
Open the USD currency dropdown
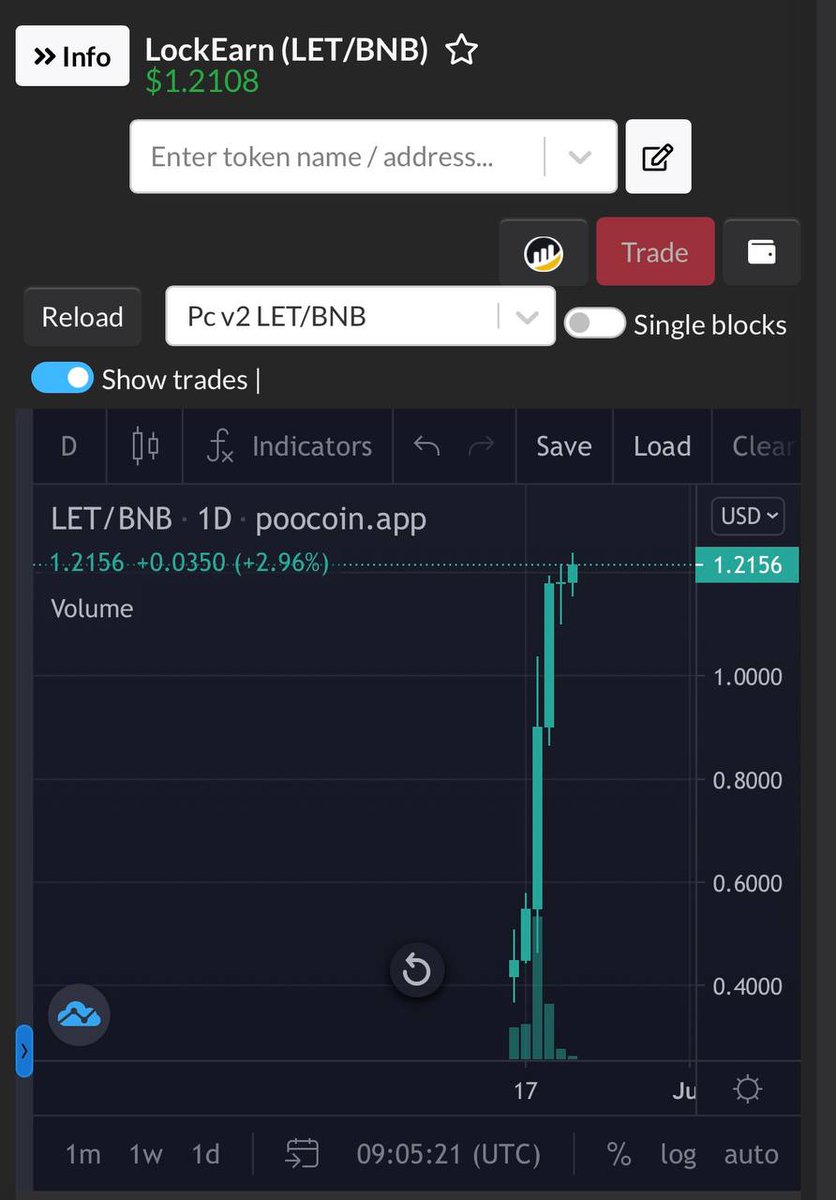(747, 516)
